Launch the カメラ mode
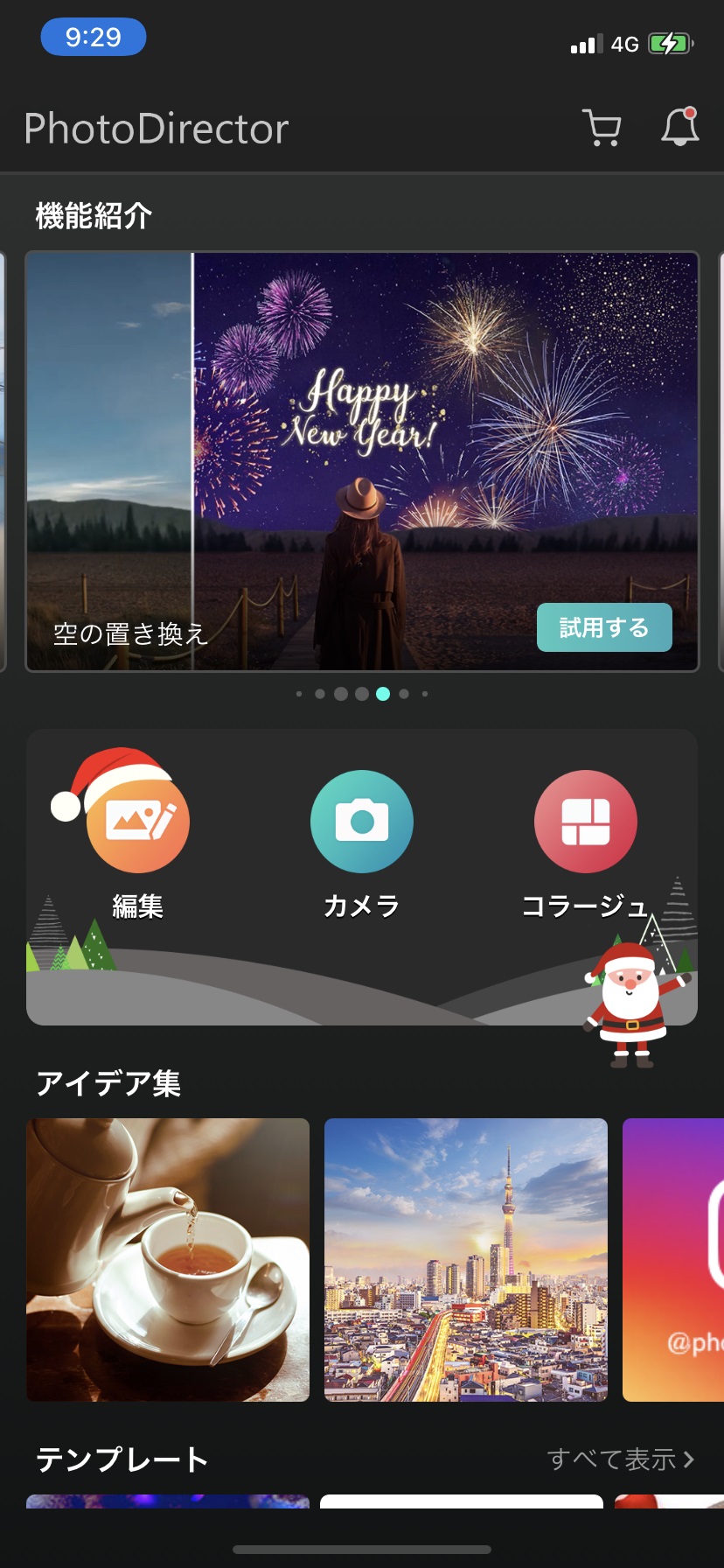Screen dimensions: 724x1568 (361, 822)
